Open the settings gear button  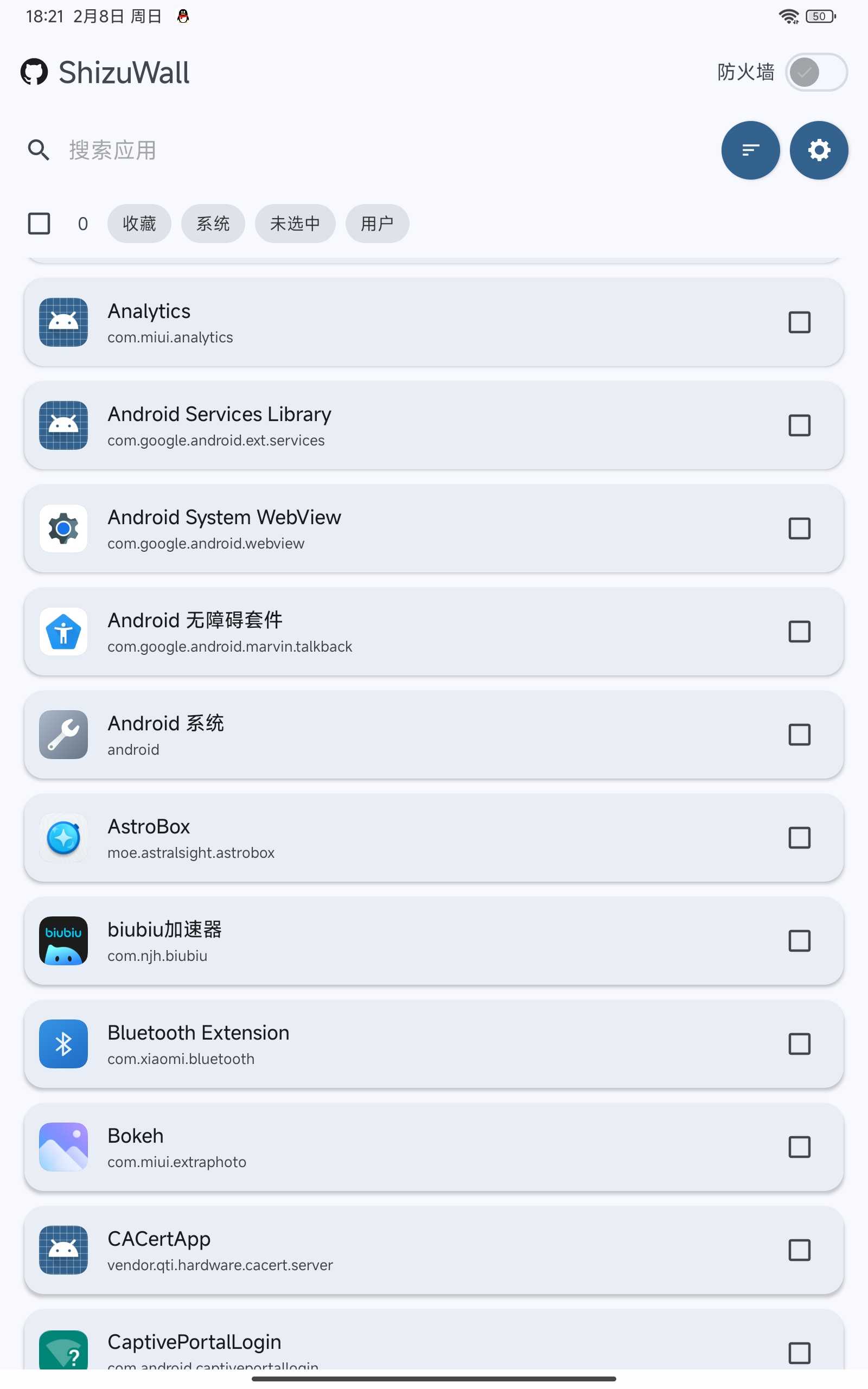819,150
